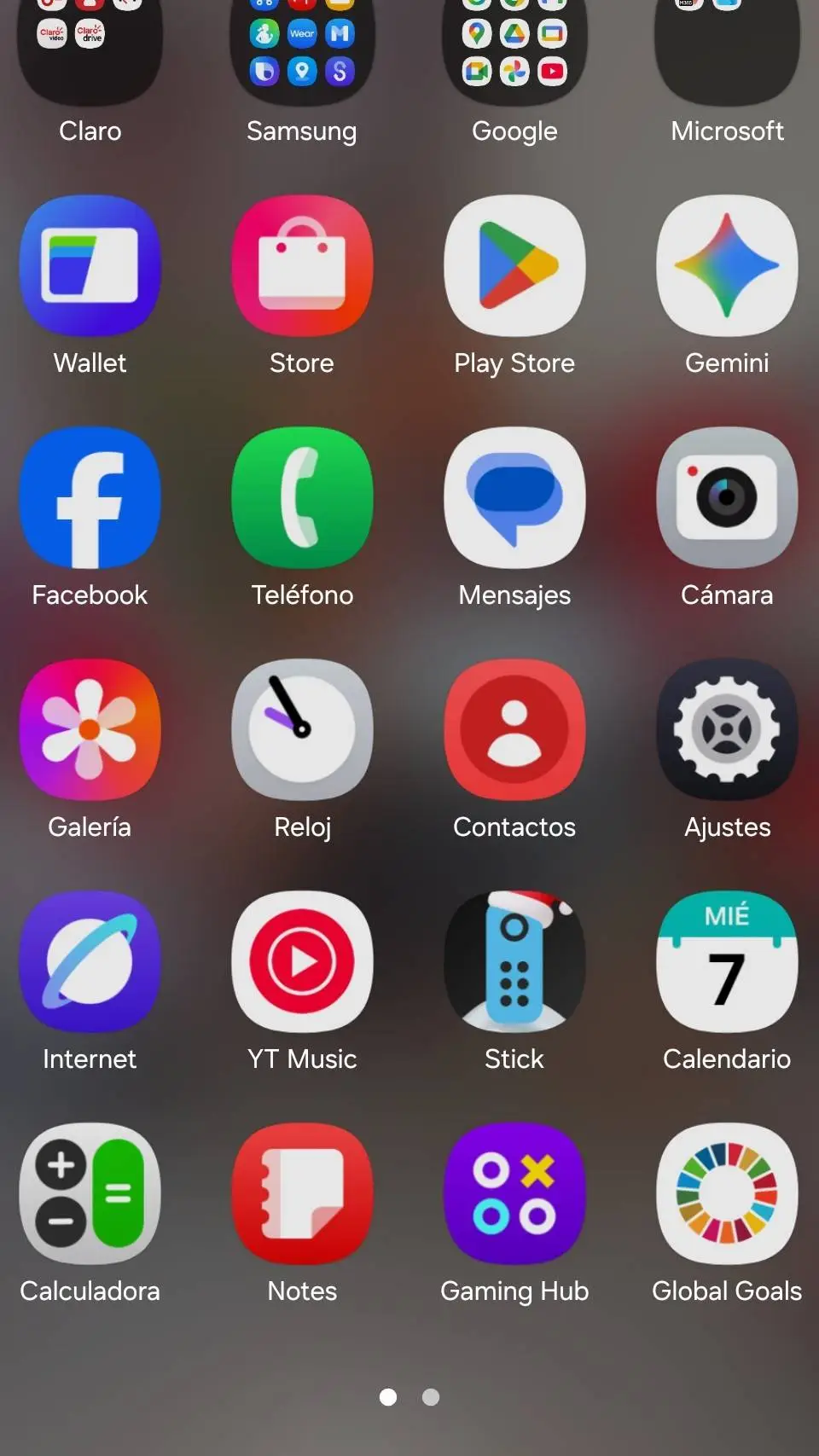Open YT Music
The height and width of the screenshot is (1456, 819).
(302, 961)
